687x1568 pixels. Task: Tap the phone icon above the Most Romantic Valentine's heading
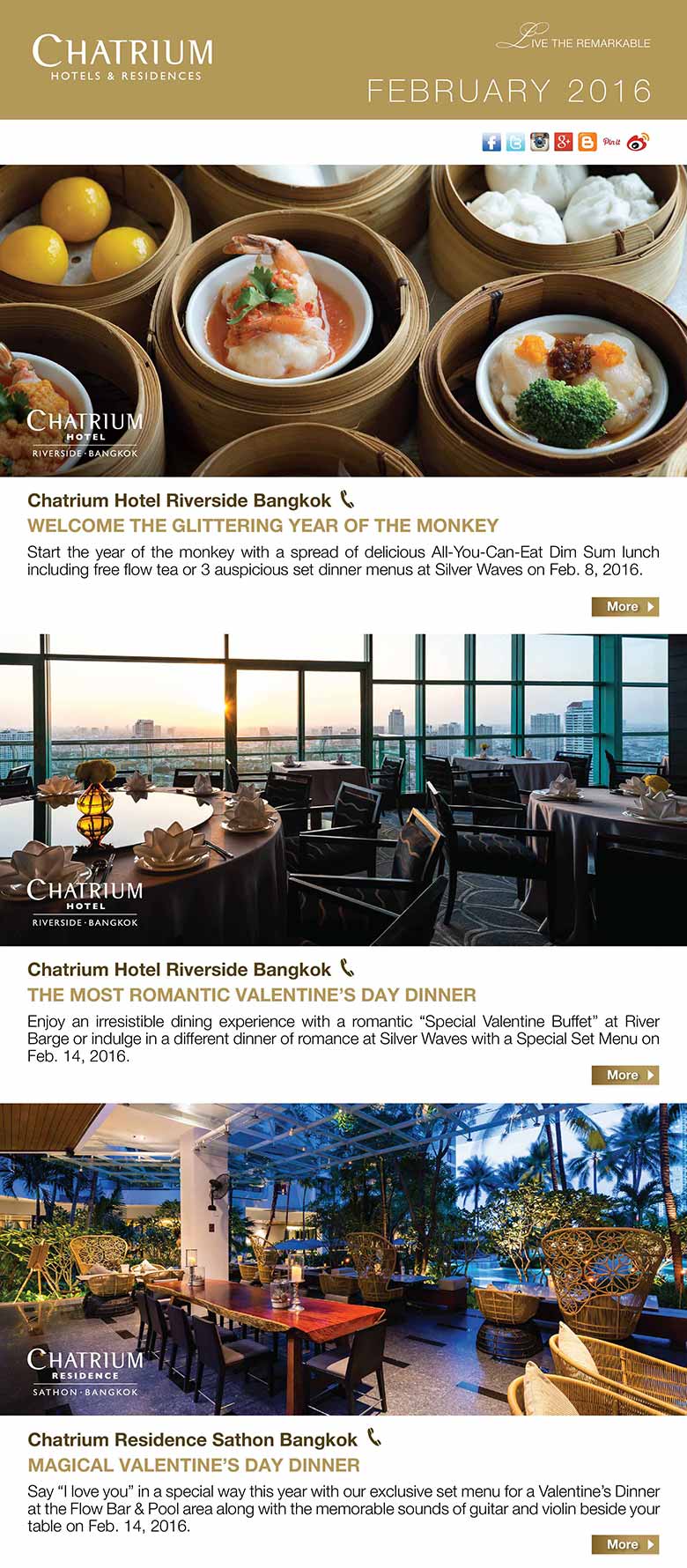coord(347,968)
